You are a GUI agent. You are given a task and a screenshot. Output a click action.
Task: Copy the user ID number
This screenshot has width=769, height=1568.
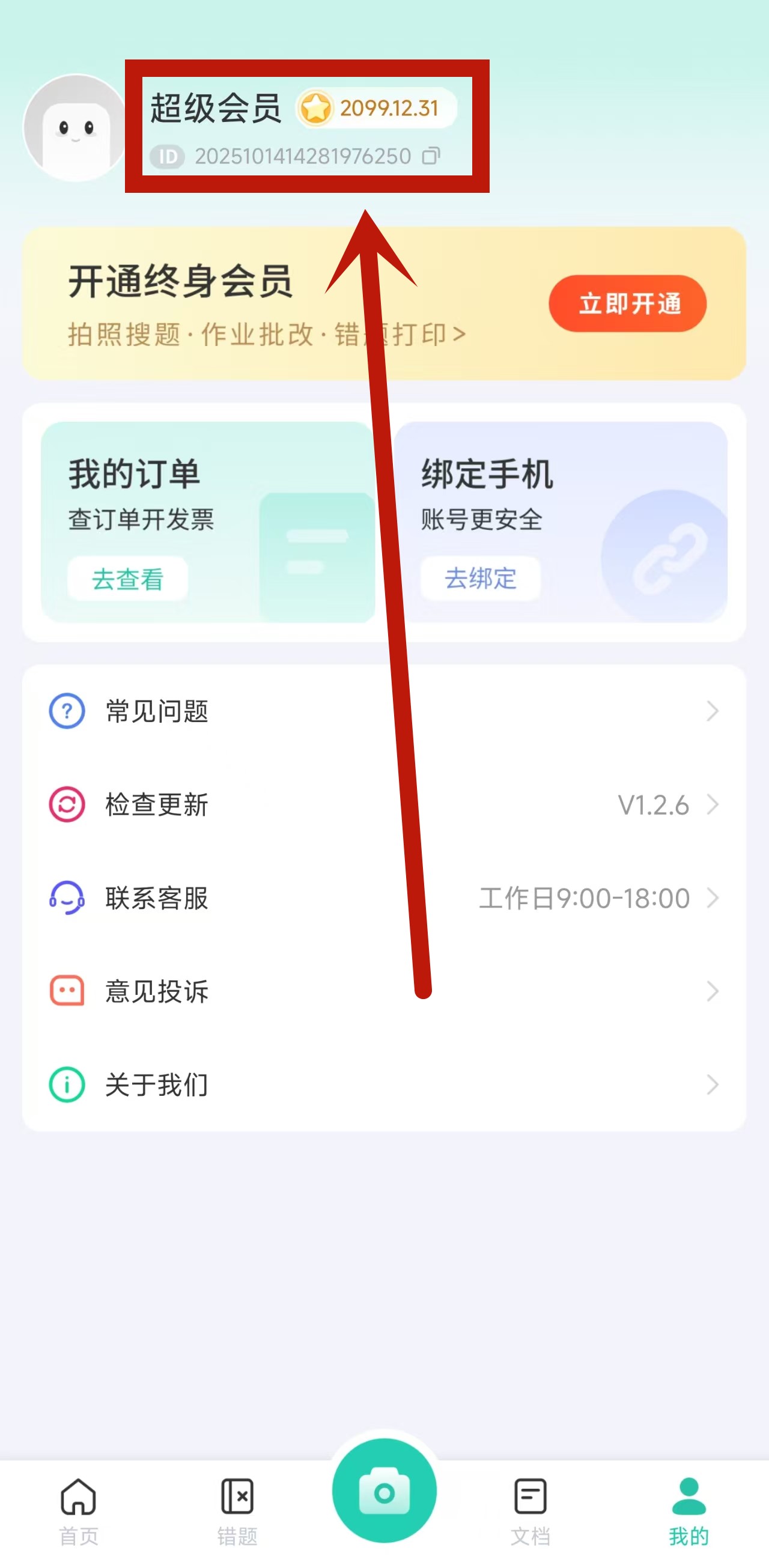(431, 156)
